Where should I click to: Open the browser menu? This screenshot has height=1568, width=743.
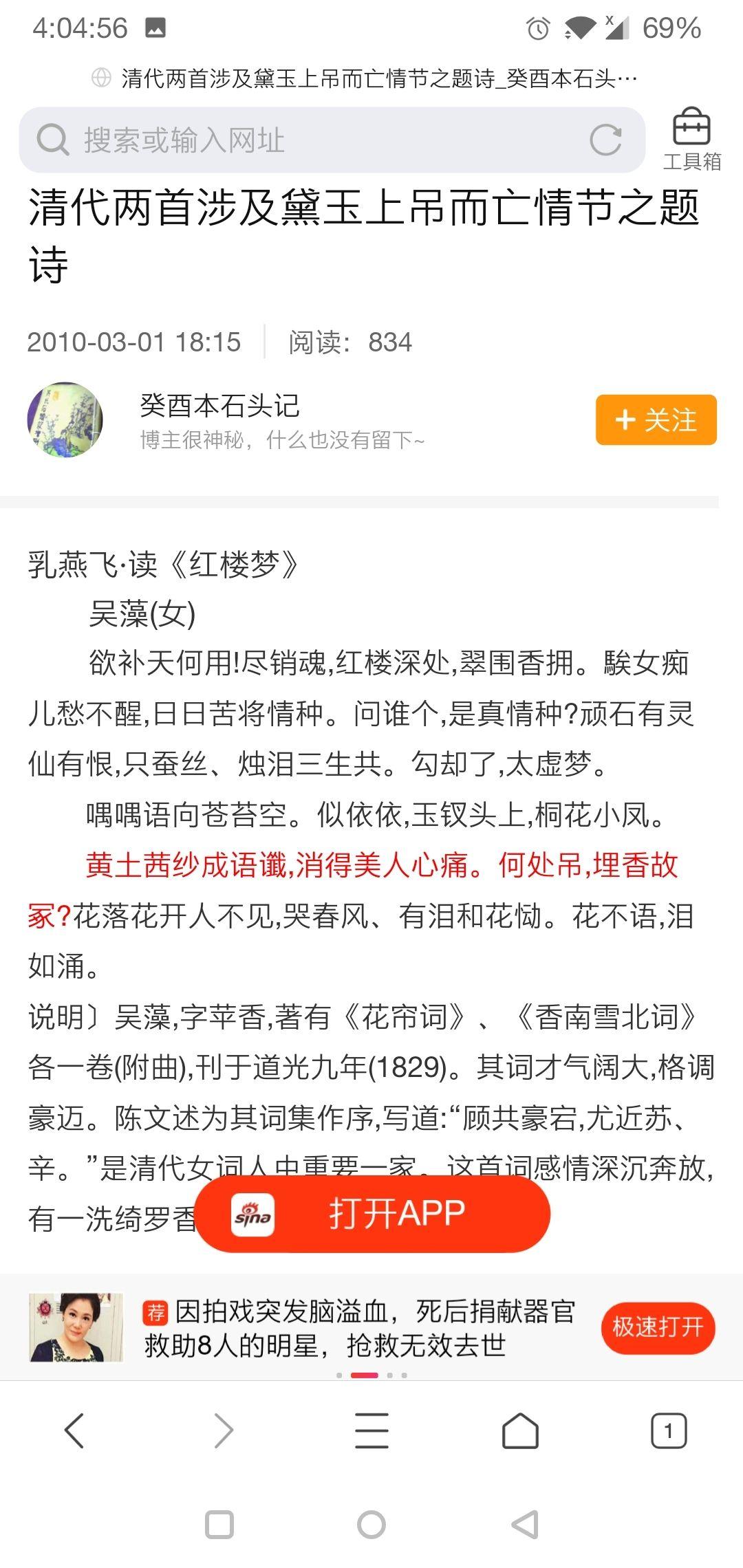(x=371, y=1430)
